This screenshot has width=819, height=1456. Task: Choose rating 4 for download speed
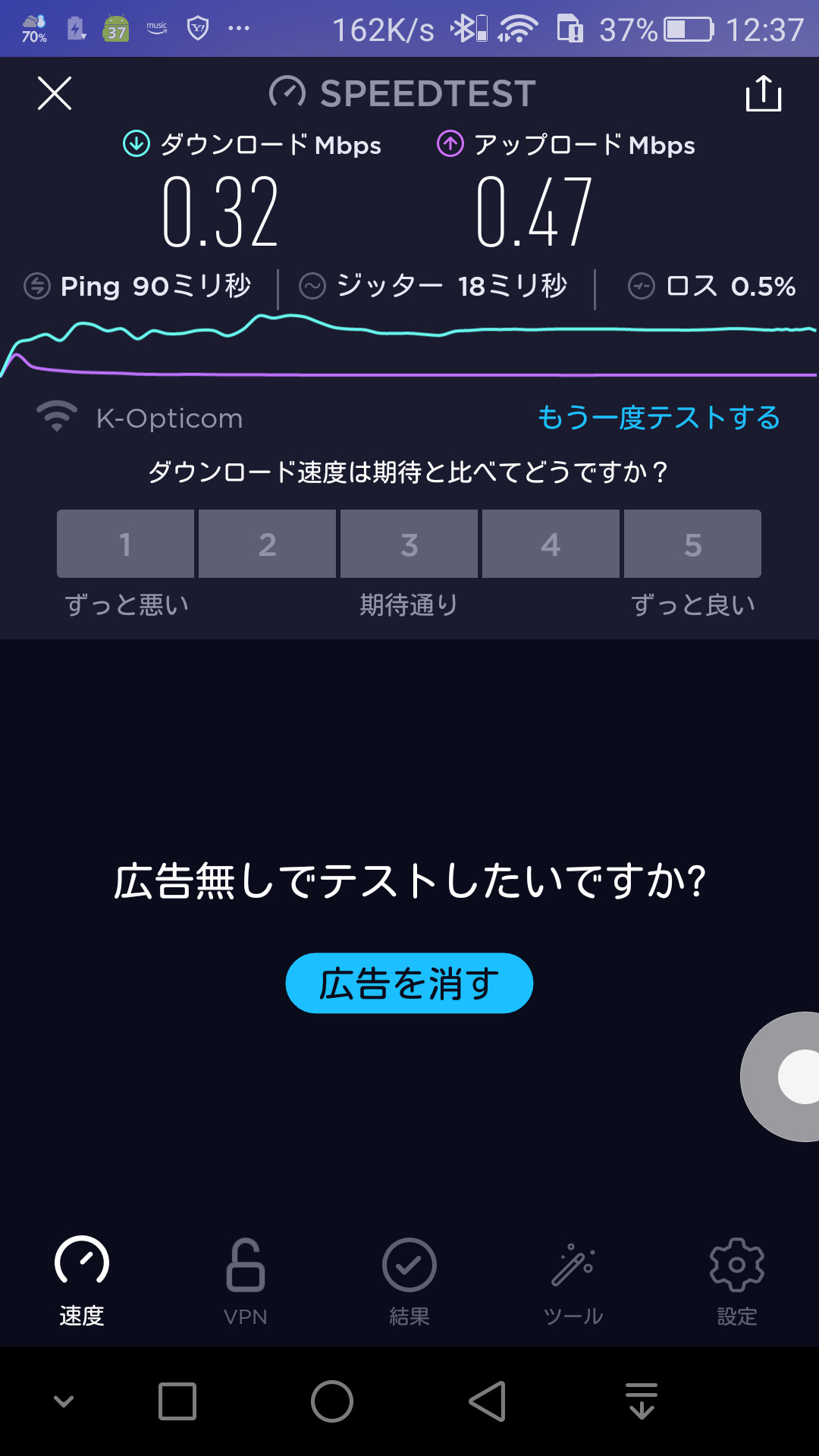coord(551,544)
